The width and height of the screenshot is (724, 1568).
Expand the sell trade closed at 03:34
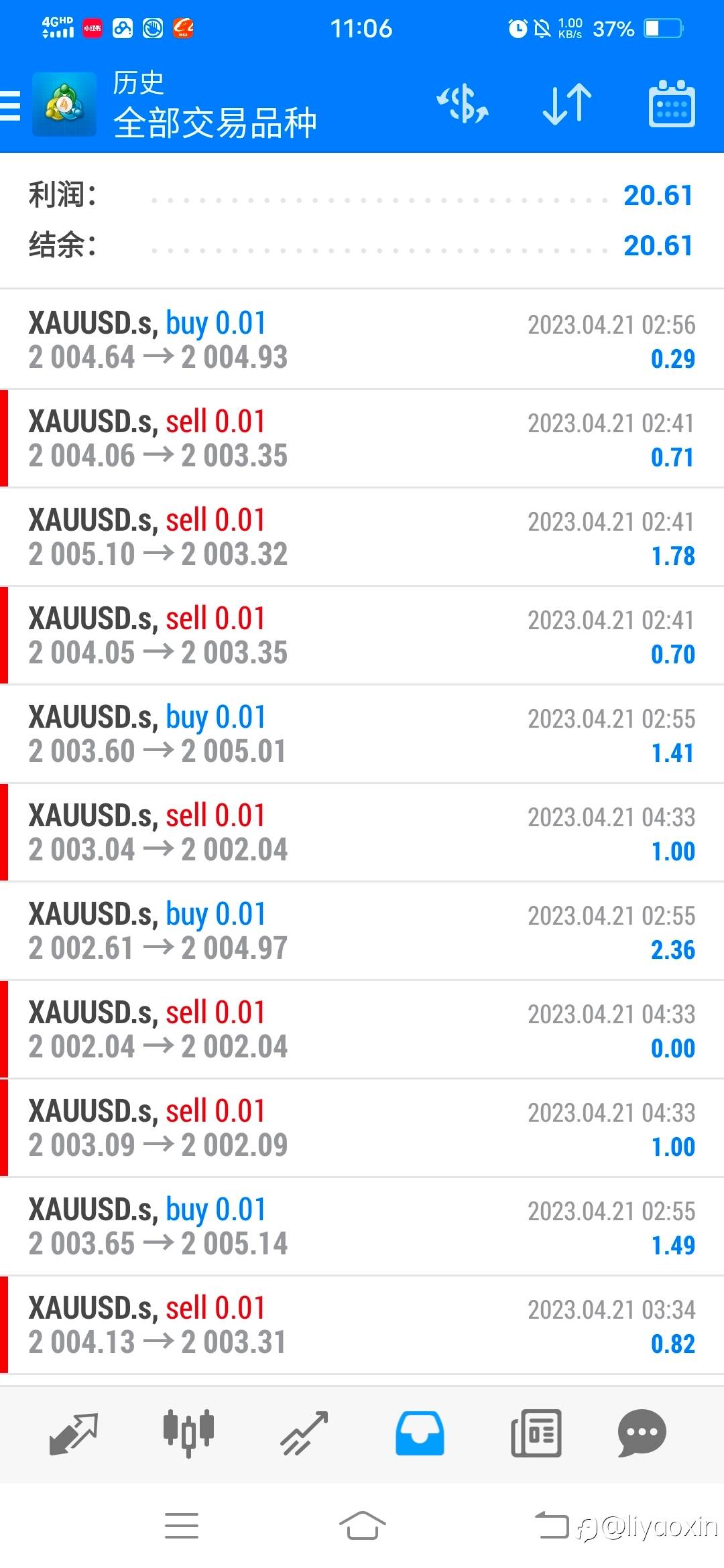[x=362, y=1325]
